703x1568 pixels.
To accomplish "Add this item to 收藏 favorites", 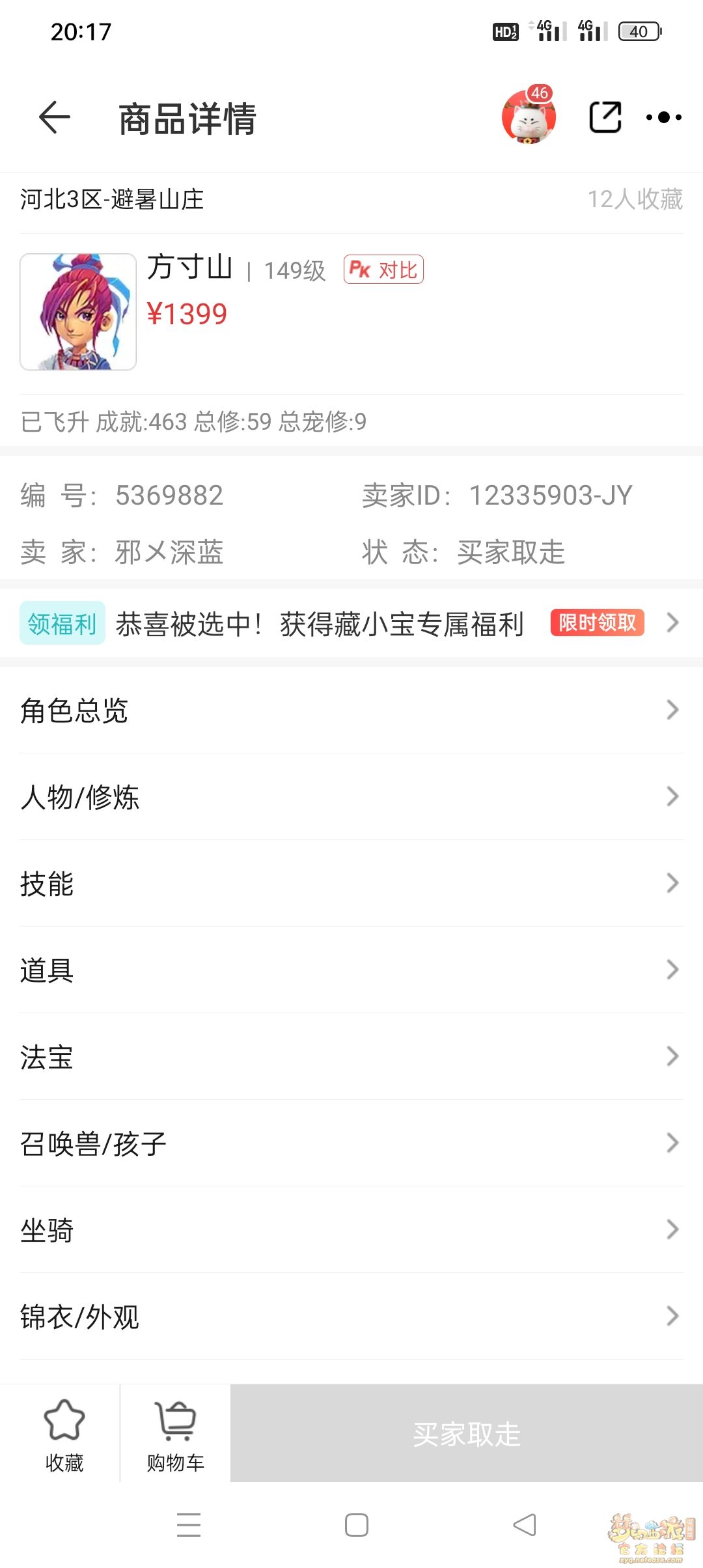I will click(64, 1434).
